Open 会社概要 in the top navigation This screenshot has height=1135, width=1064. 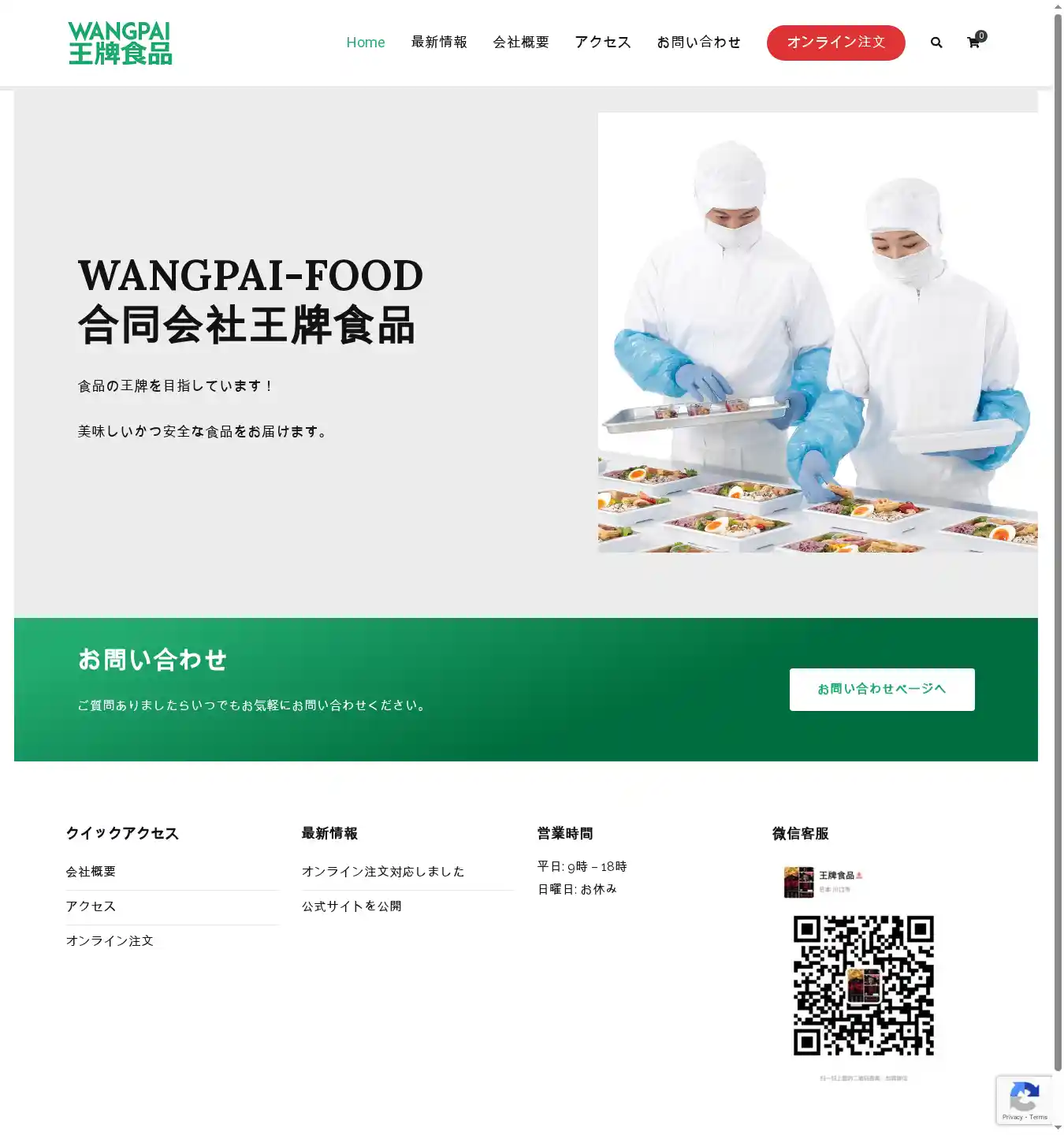coord(521,43)
